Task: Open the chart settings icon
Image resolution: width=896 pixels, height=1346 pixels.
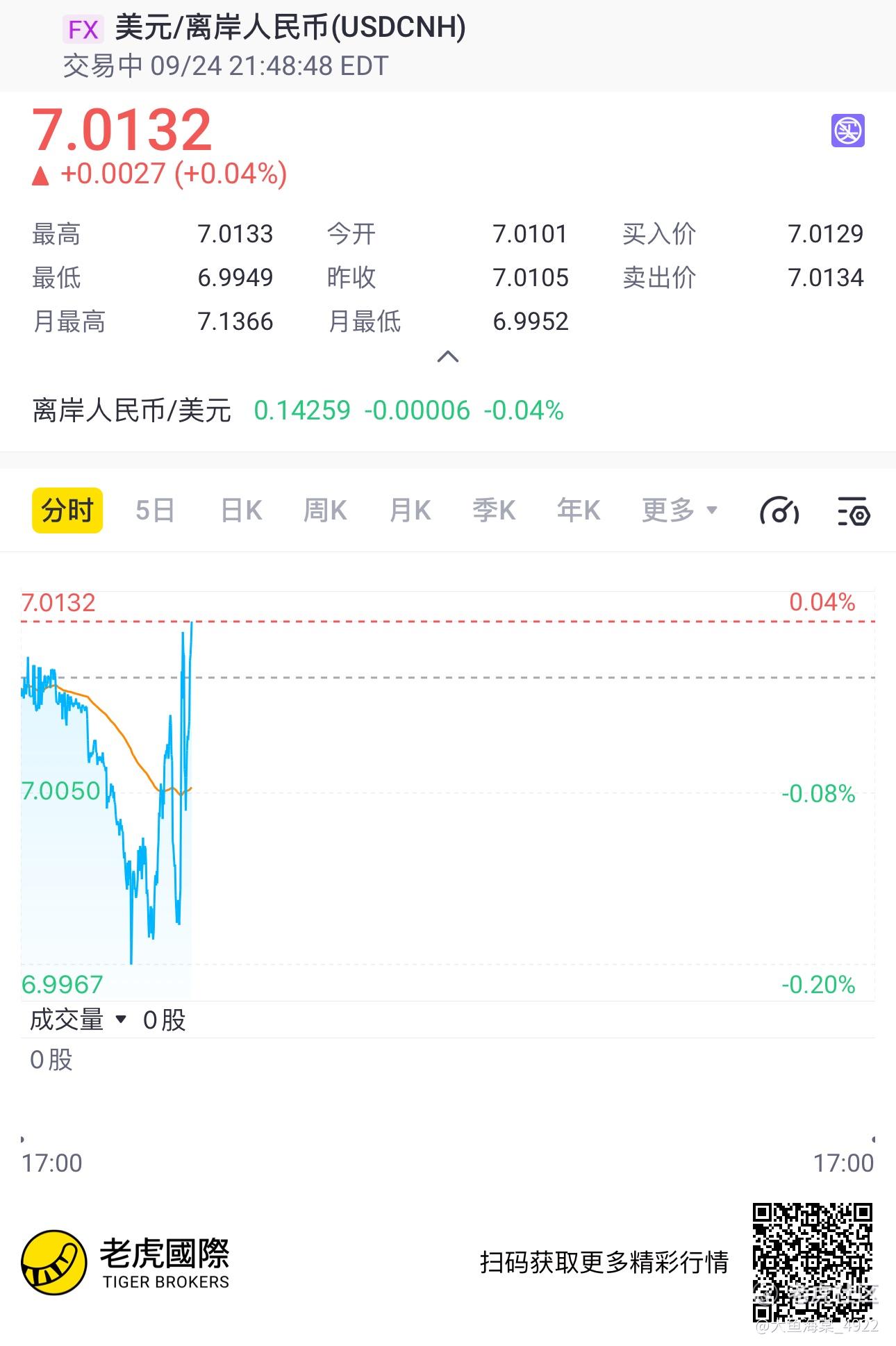Action: [x=854, y=512]
